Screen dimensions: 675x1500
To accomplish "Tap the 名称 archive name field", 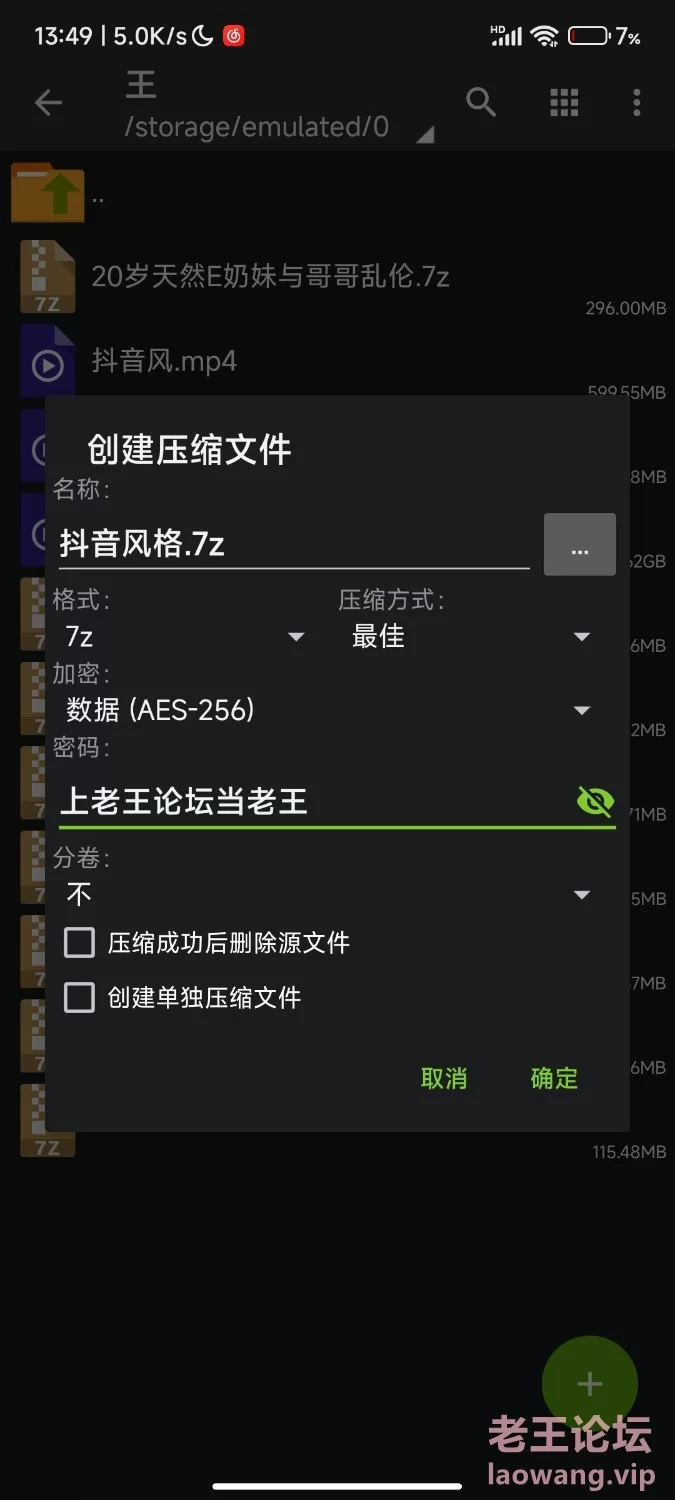I will [292, 544].
